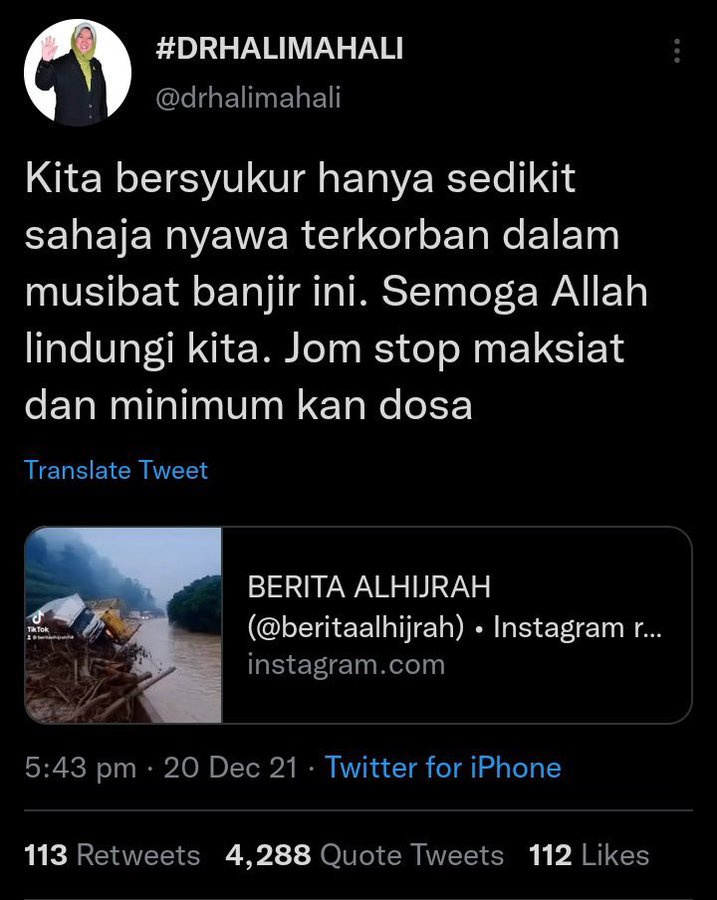717x900 pixels.
Task: View the 4,288 Quote Tweets
Action: 365,855
